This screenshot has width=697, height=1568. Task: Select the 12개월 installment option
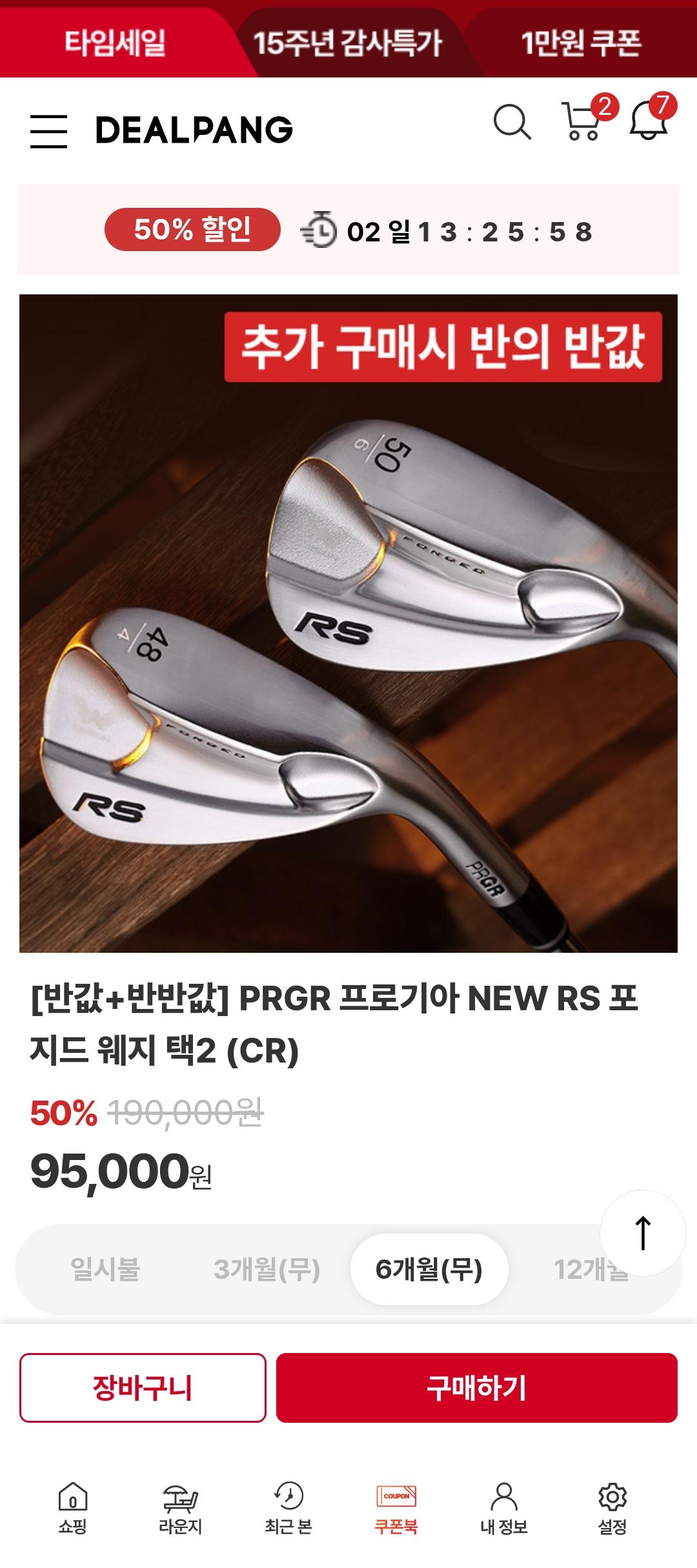coord(581,1270)
